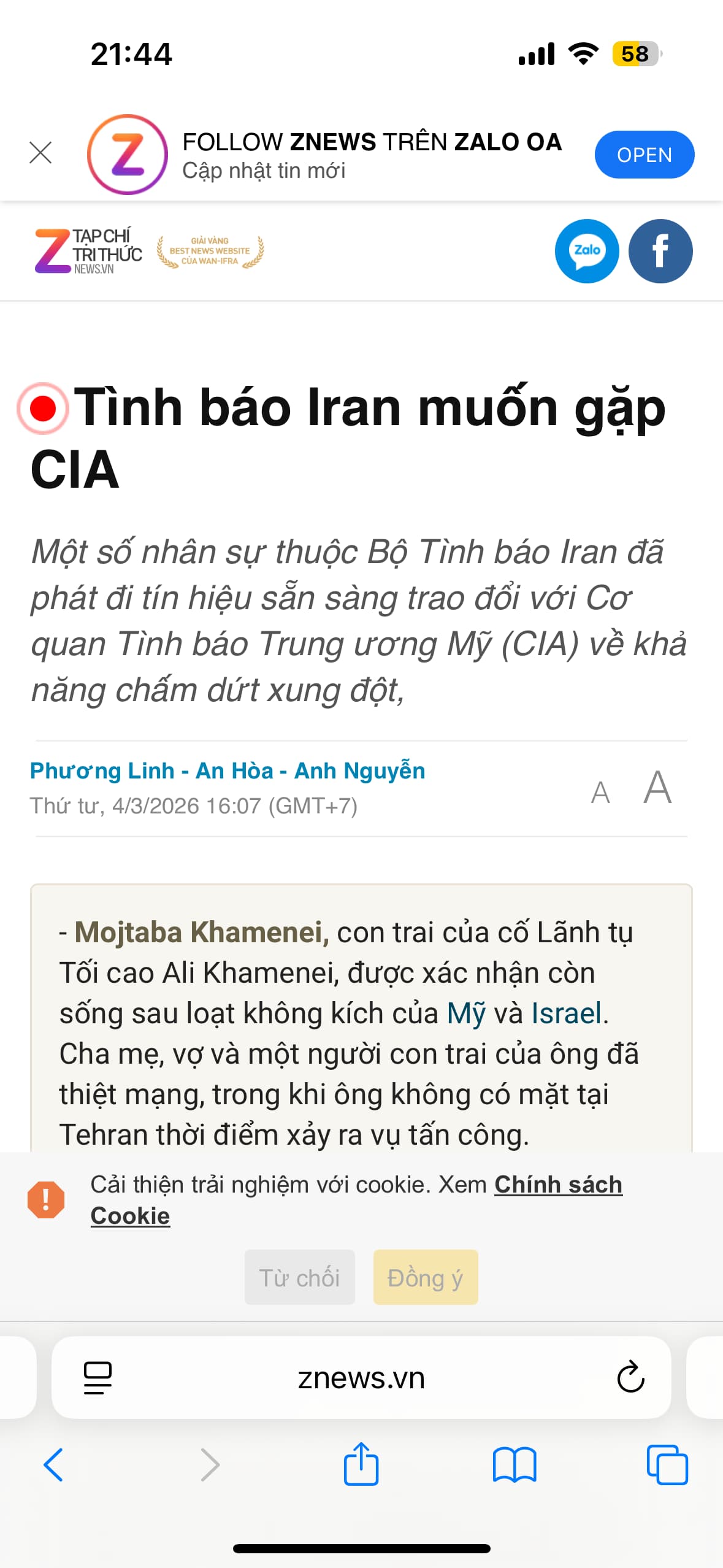Accept cookies with Đồng ý
Viewport: 723px width, 1568px height.
coord(425,1278)
